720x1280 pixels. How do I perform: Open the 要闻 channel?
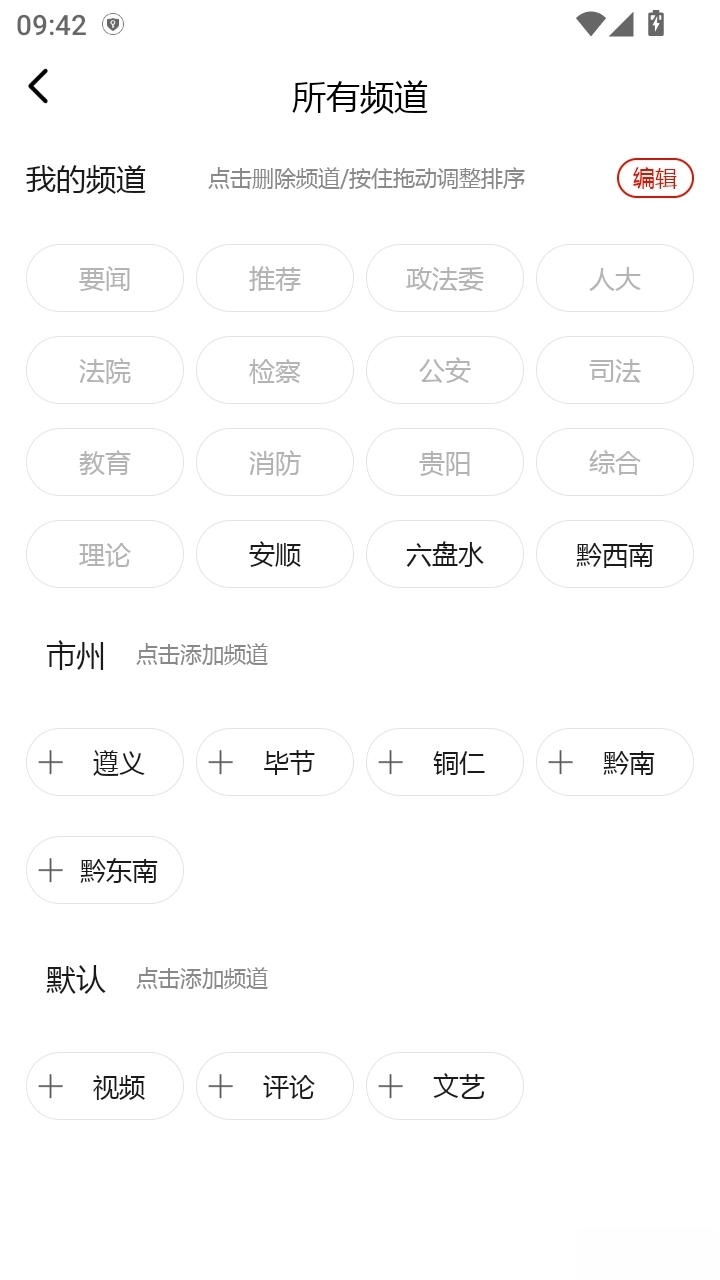coord(105,278)
